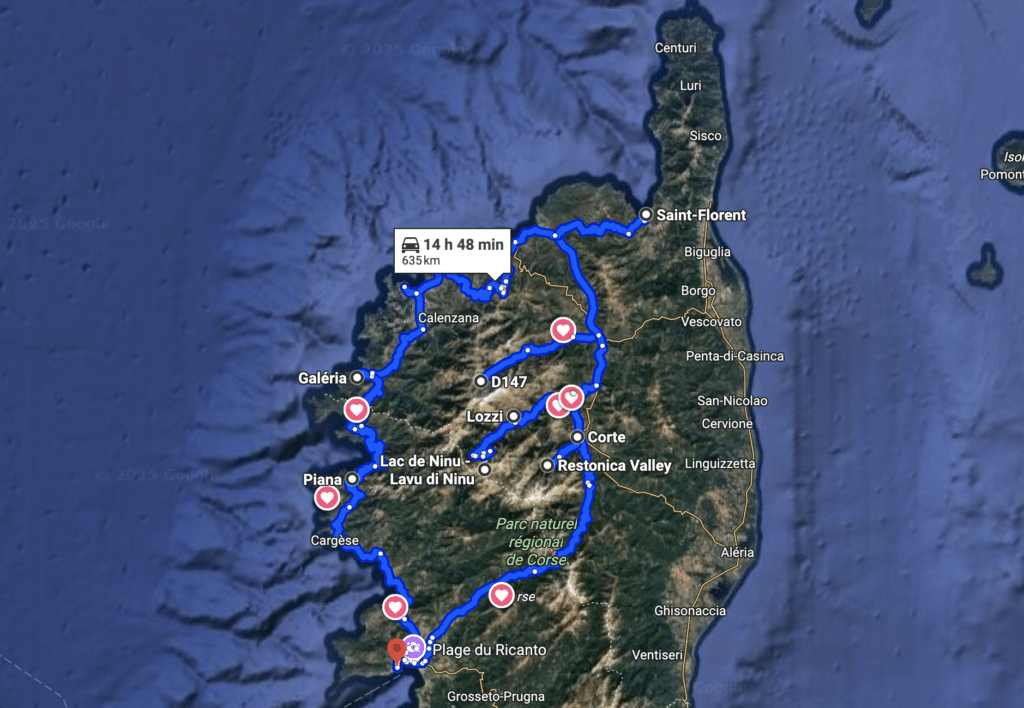
Task: Select the Galéria waypoint marker
Action: pyautogui.click(x=357, y=378)
